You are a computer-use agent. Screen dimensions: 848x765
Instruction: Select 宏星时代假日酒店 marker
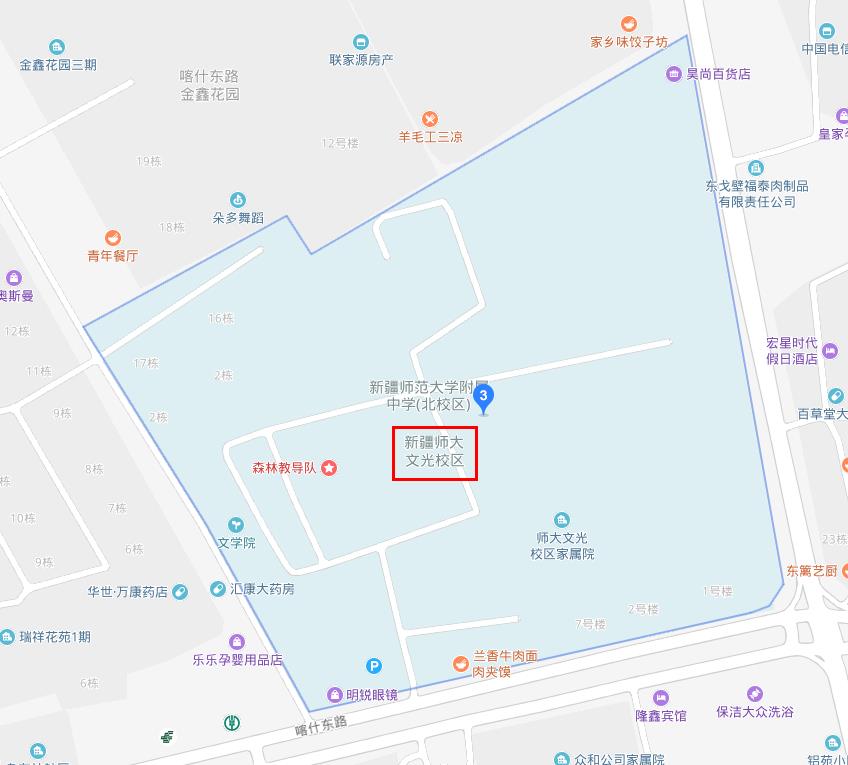(x=829, y=351)
